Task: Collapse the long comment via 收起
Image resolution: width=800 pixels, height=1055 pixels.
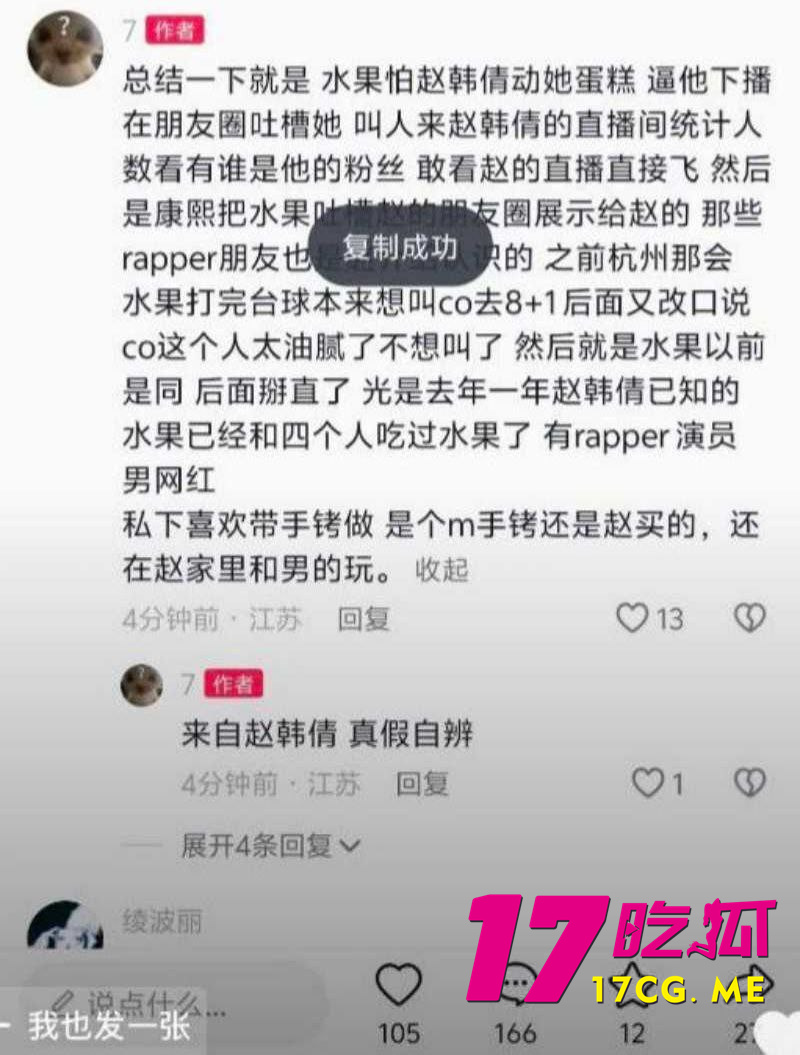Action: tap(442, 571)
